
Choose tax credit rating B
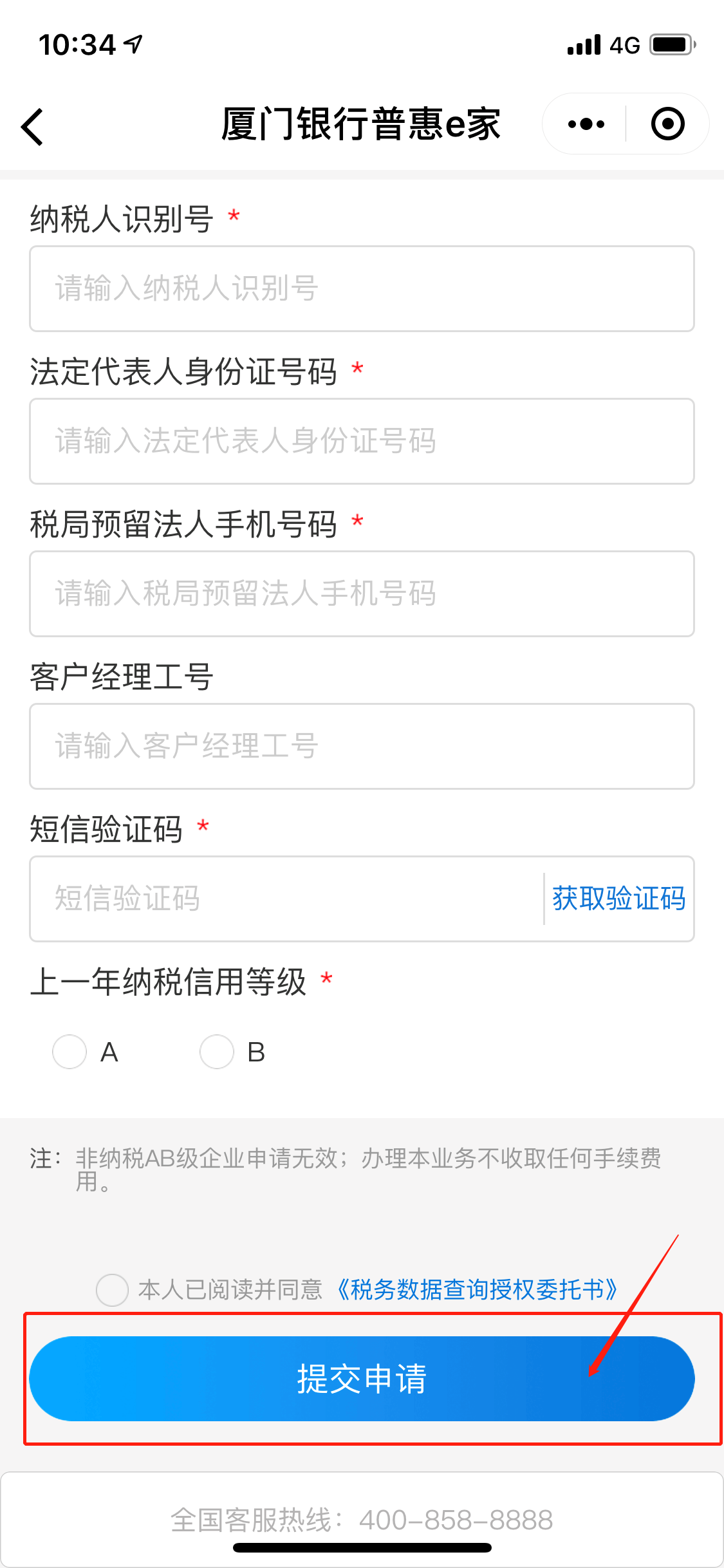217,1052
